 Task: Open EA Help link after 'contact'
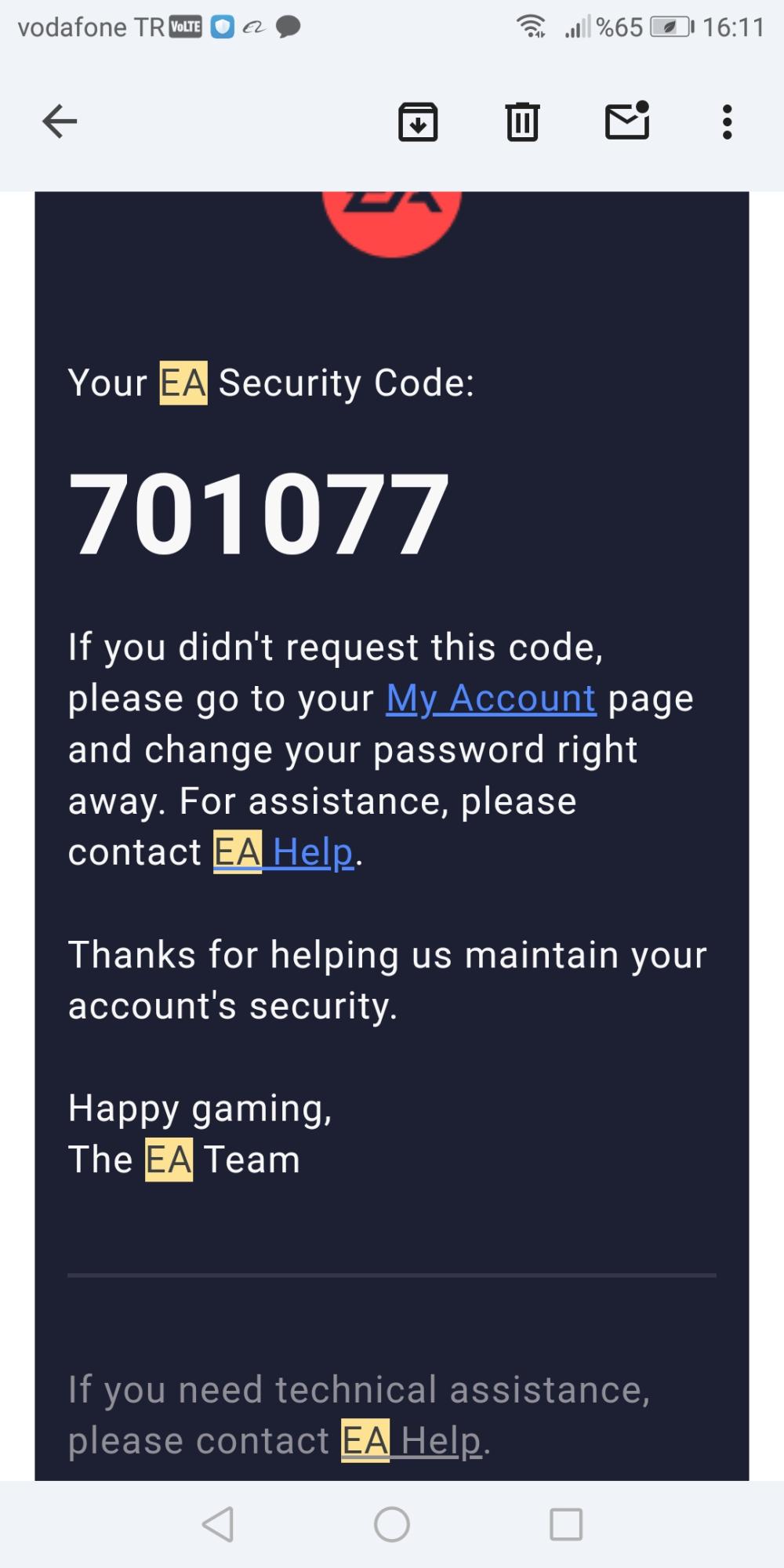point(284,851)
